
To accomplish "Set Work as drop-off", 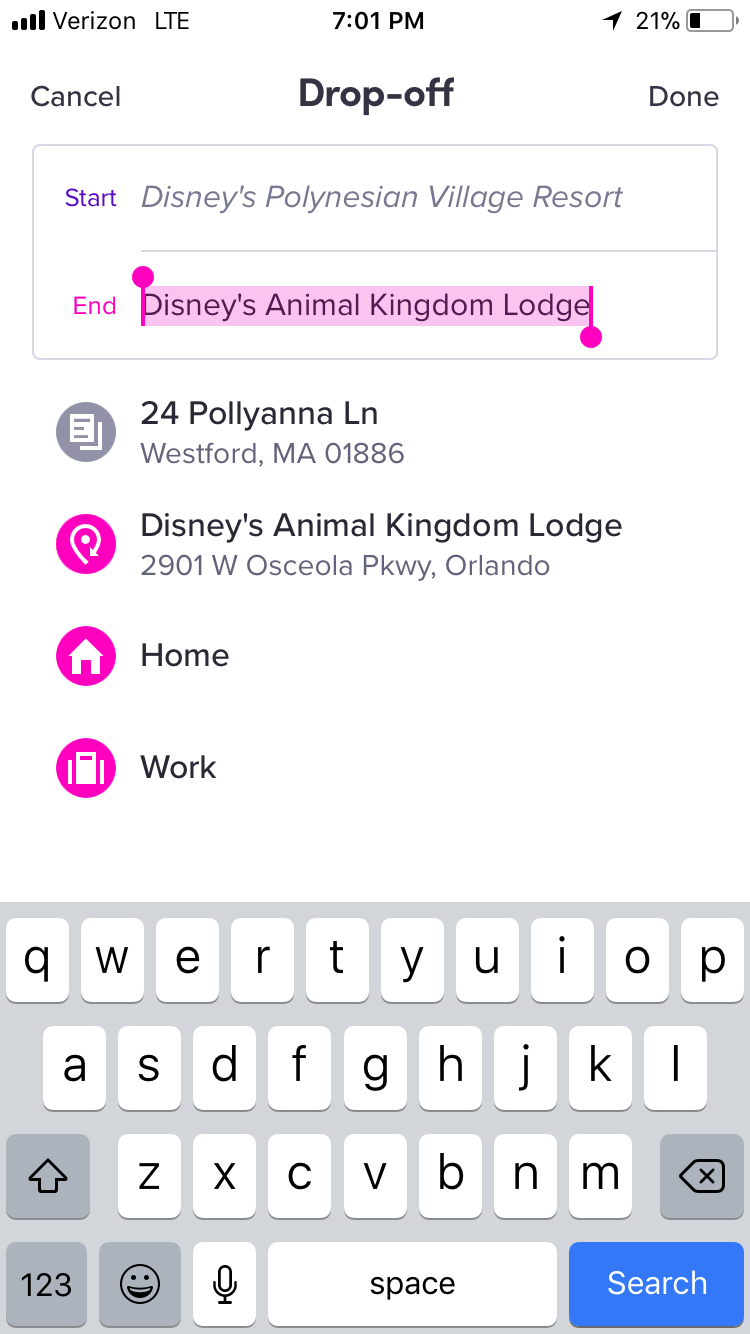I will (178, 768).
